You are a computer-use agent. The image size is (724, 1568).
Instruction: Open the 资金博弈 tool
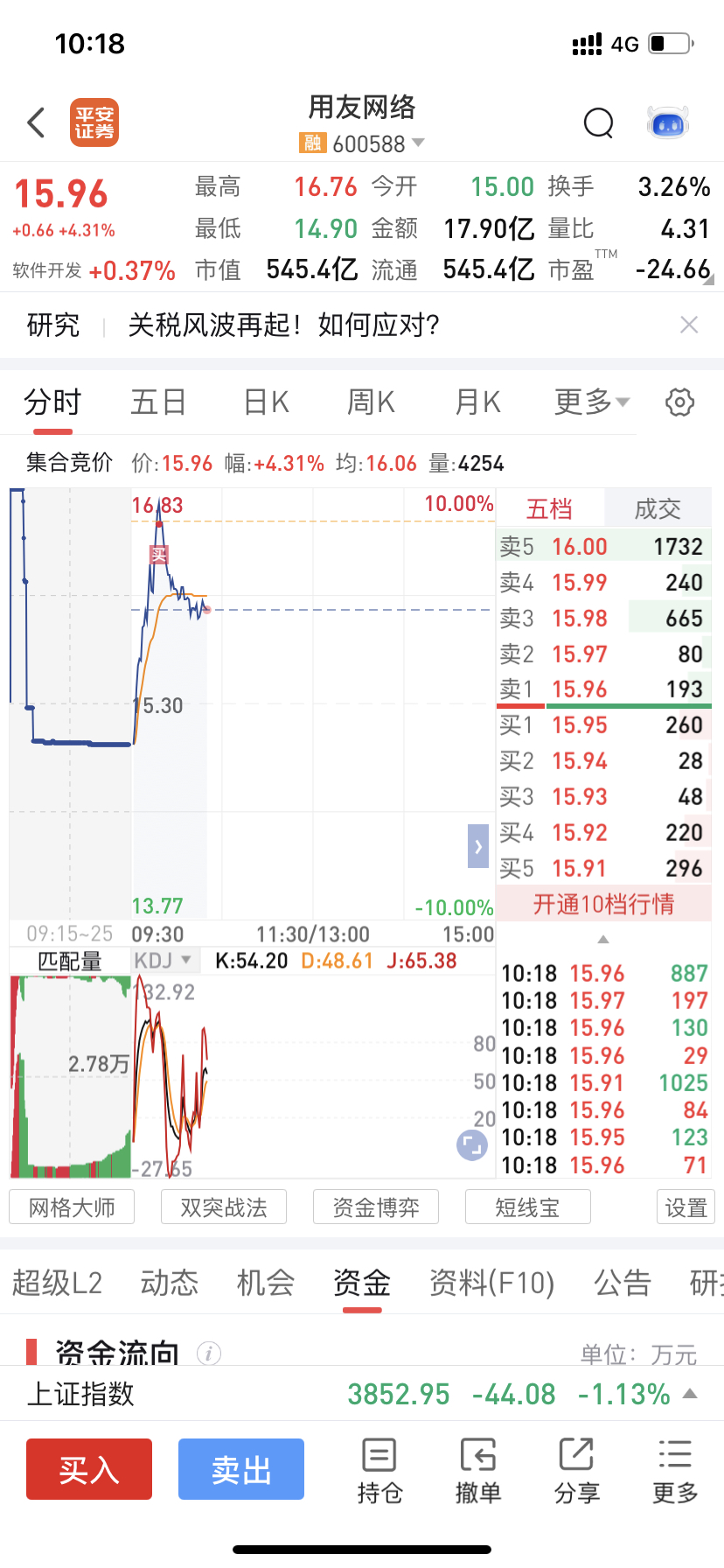pos(376,1207)
